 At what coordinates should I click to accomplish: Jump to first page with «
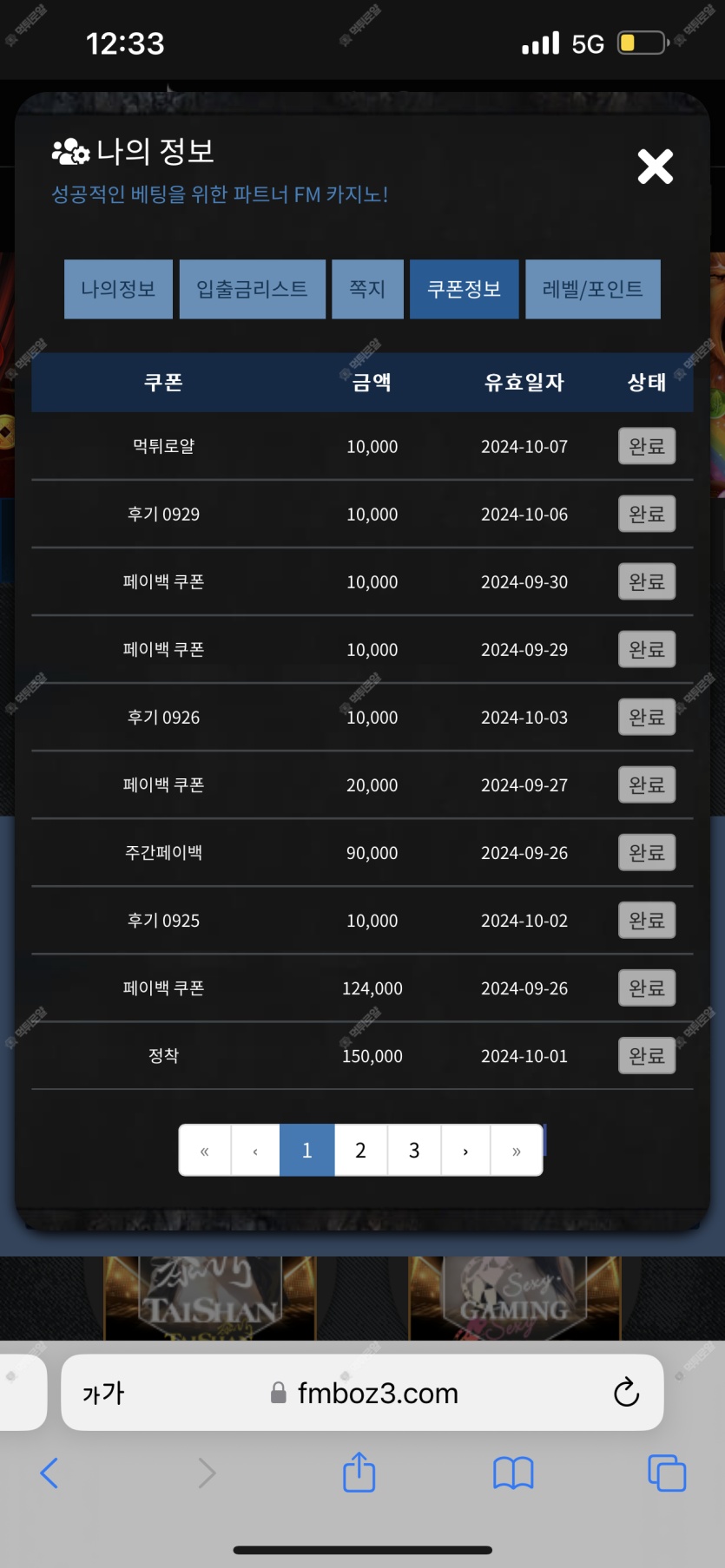point(205,1150)
